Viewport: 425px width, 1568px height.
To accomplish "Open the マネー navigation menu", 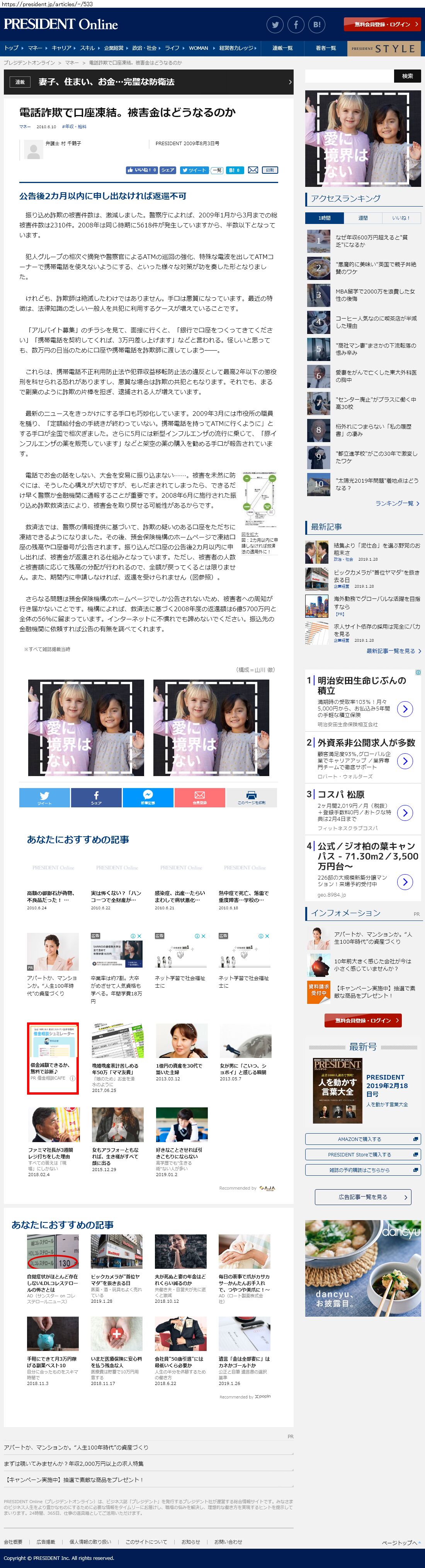I will pos(35,48).
